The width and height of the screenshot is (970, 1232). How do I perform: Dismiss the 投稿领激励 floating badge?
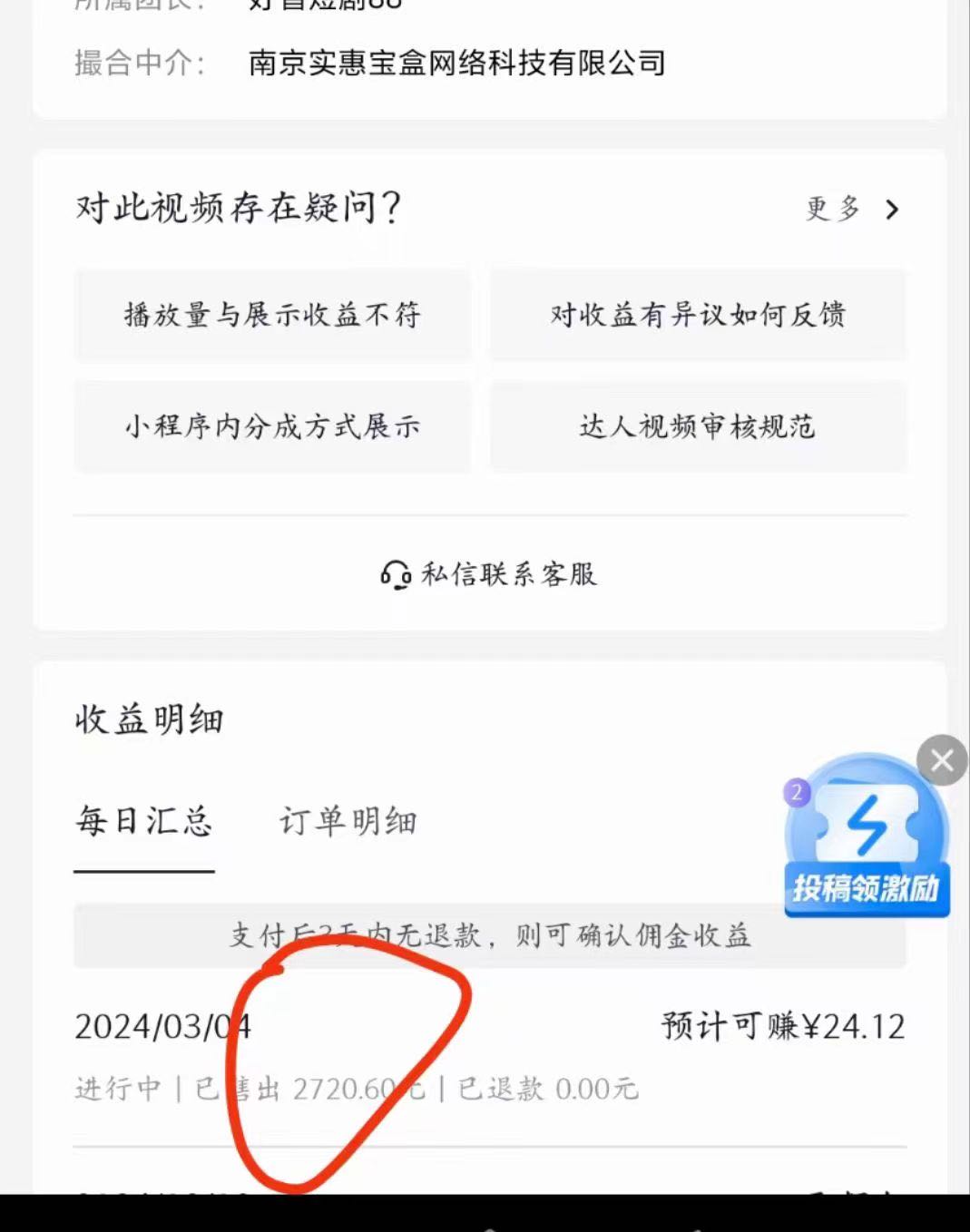point(942,760)
